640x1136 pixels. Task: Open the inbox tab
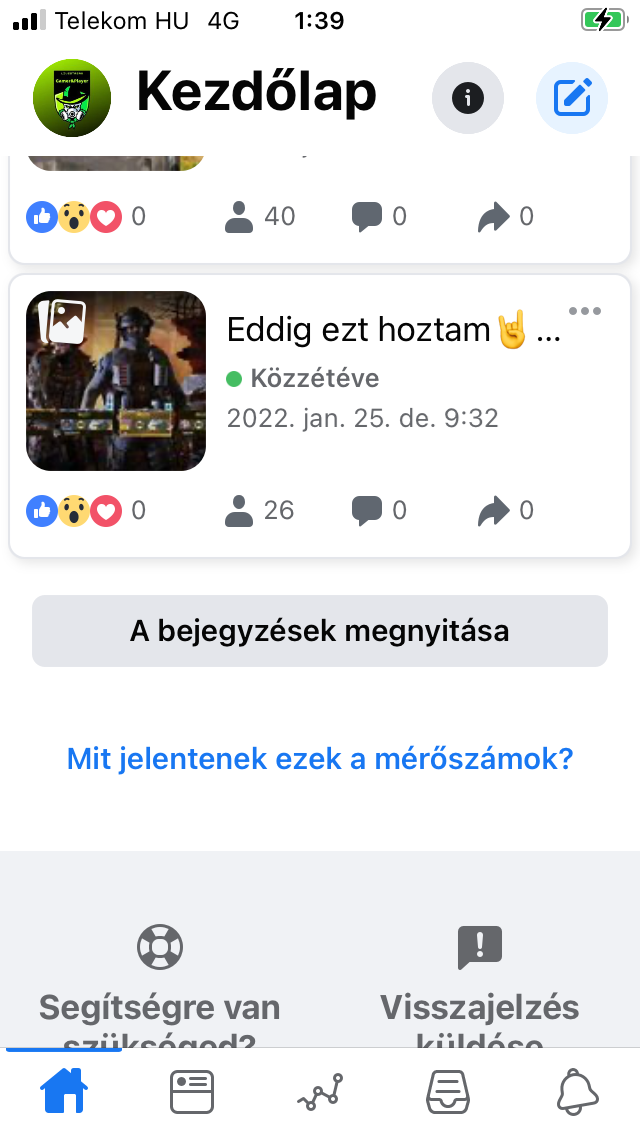(x=447, y=1092)
